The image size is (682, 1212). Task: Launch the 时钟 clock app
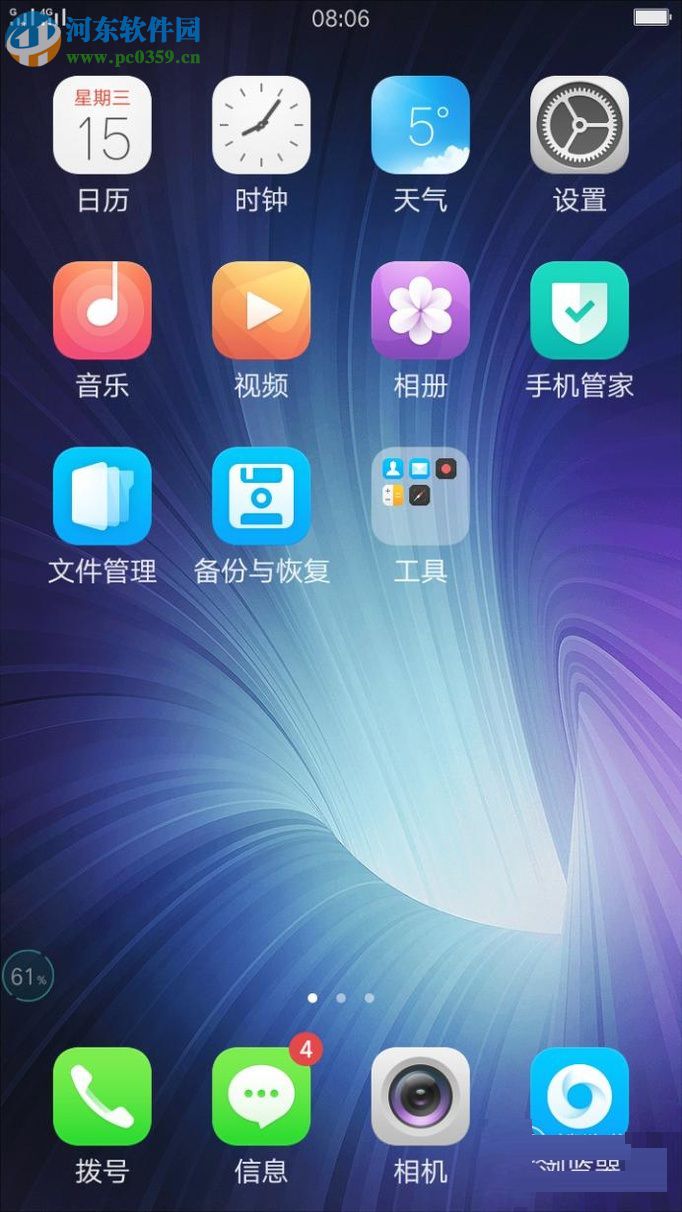[x=261, y=125]
